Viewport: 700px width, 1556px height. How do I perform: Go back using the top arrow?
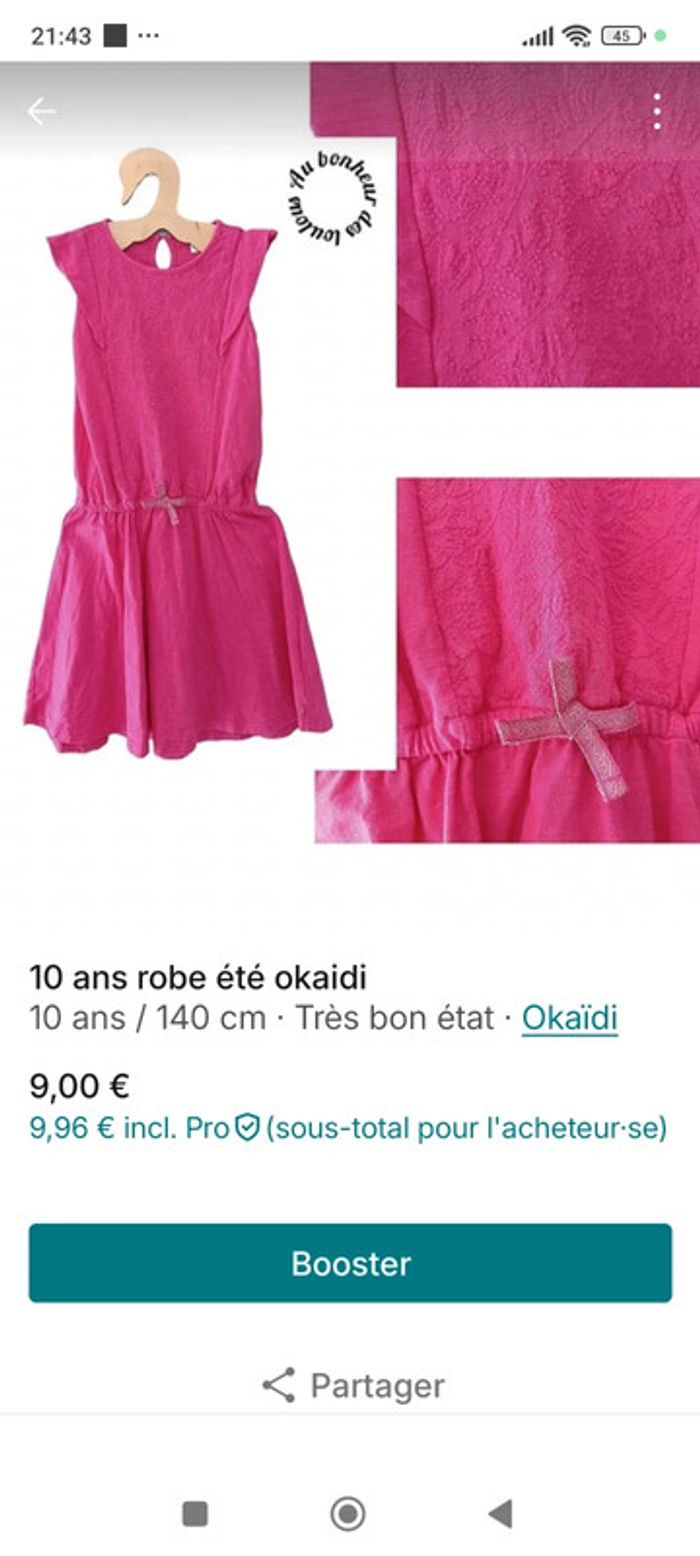pyautogui.click(x=41, y=111)
